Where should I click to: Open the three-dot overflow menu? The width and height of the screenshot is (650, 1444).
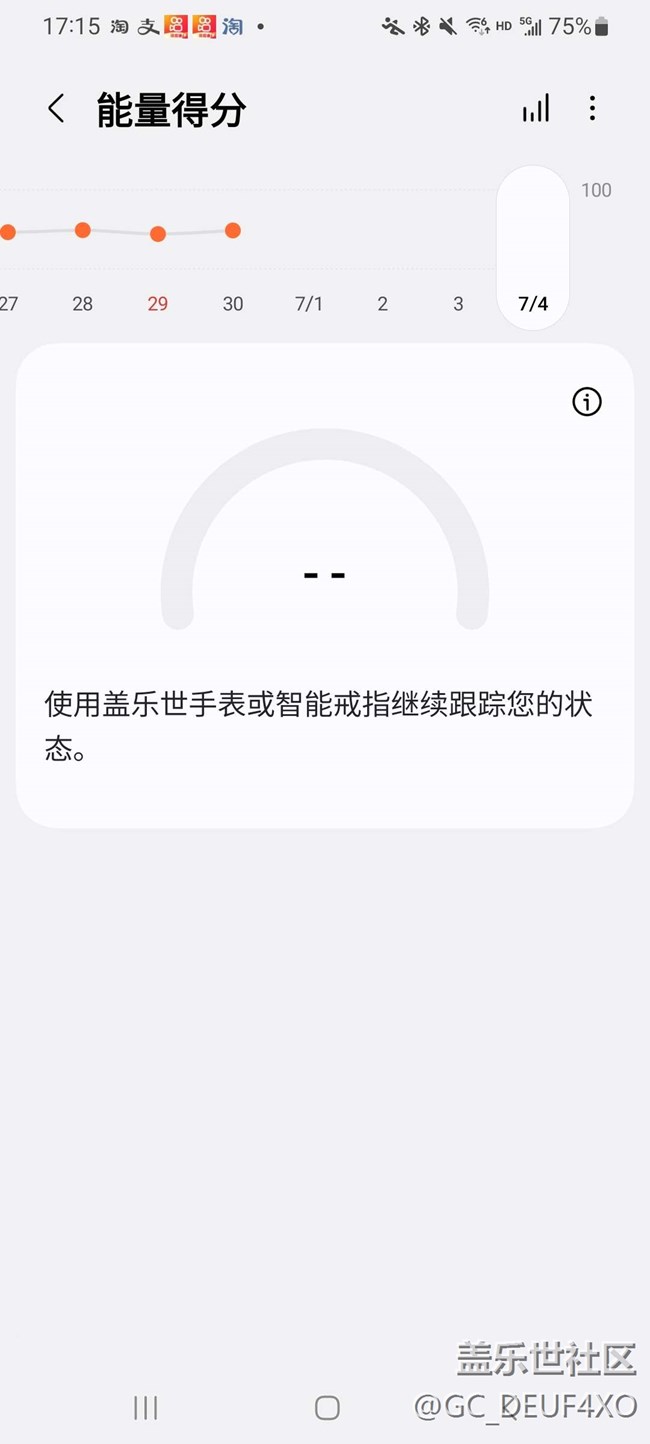tap(593, 109)
